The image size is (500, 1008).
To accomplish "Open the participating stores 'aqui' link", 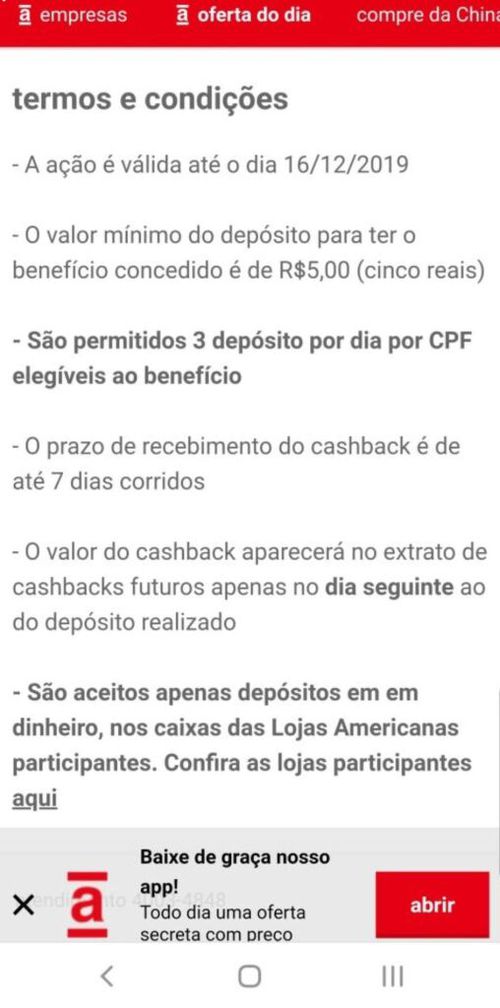I will [35, 799].
